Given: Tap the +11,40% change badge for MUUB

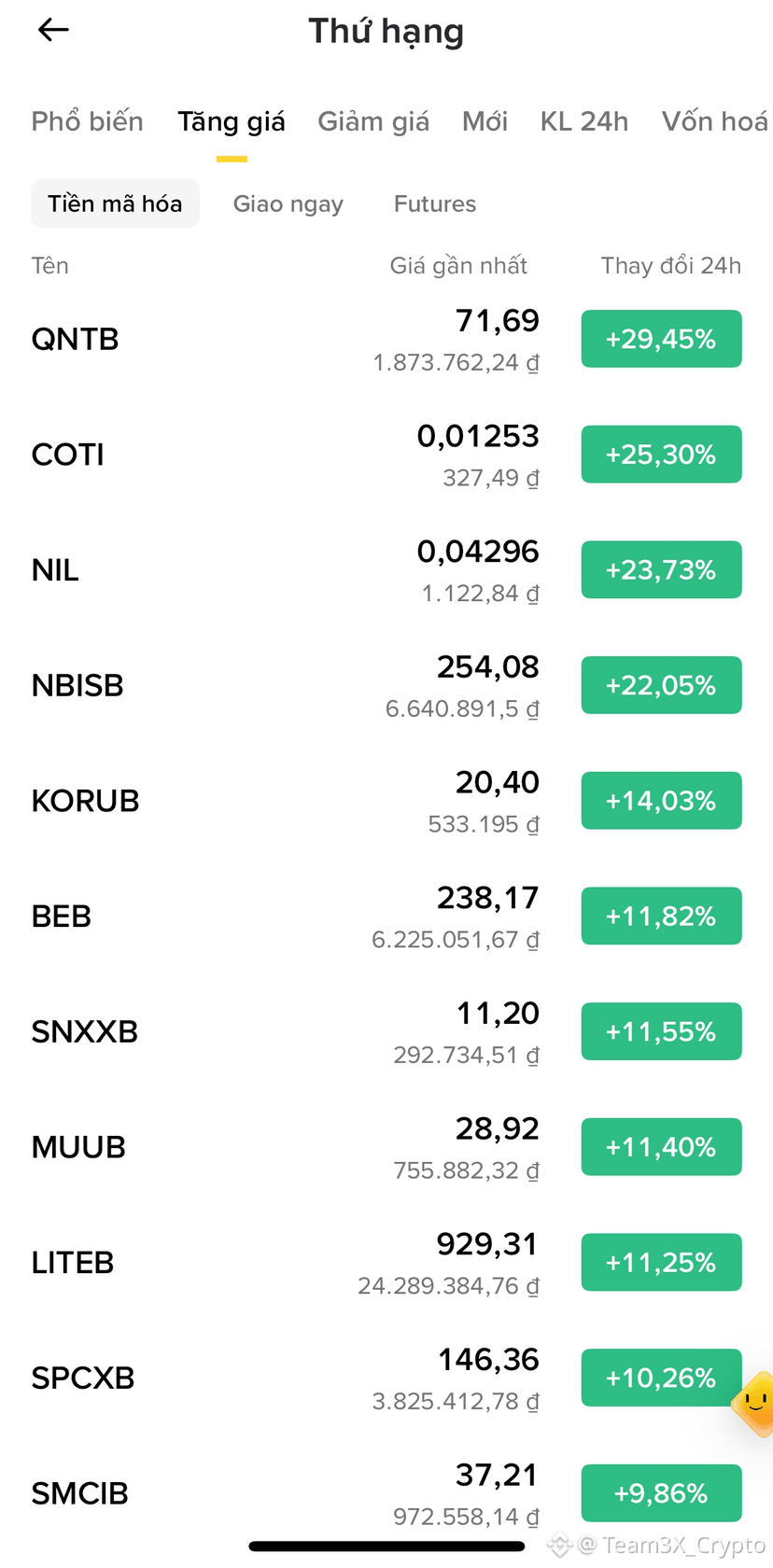Looking at the screenshot, I should (x=662, y=1147).
